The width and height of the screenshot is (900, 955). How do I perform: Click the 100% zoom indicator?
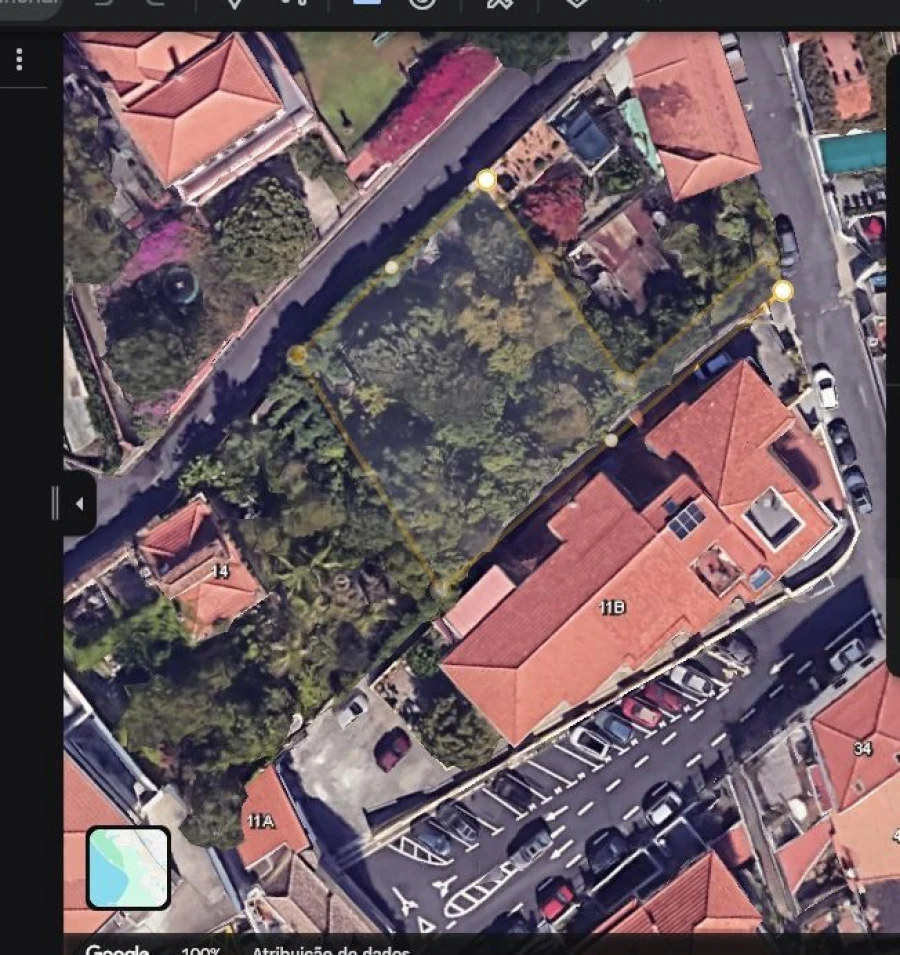[x=201, y=950]
